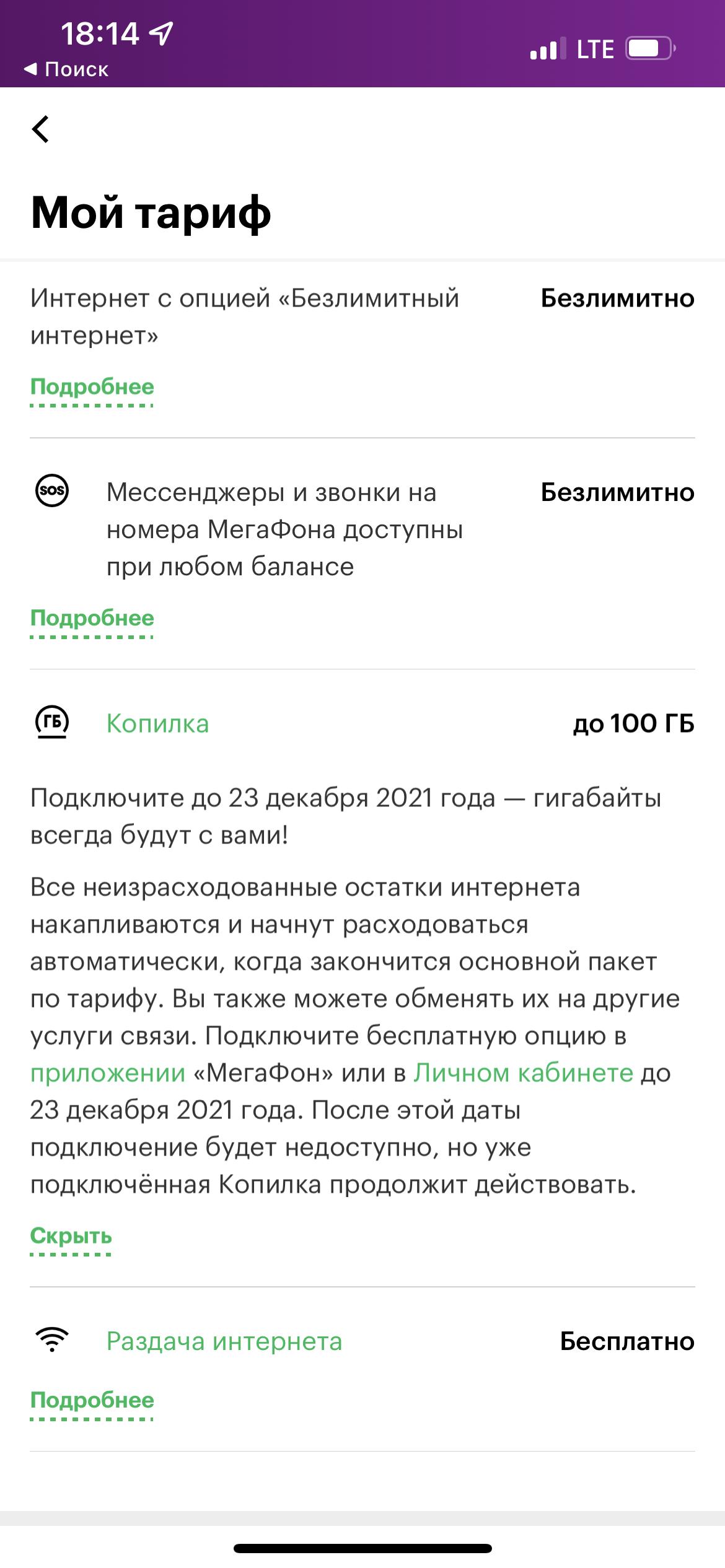
Task: Go back from the Мой тариф page
Action: coord(41,129)
